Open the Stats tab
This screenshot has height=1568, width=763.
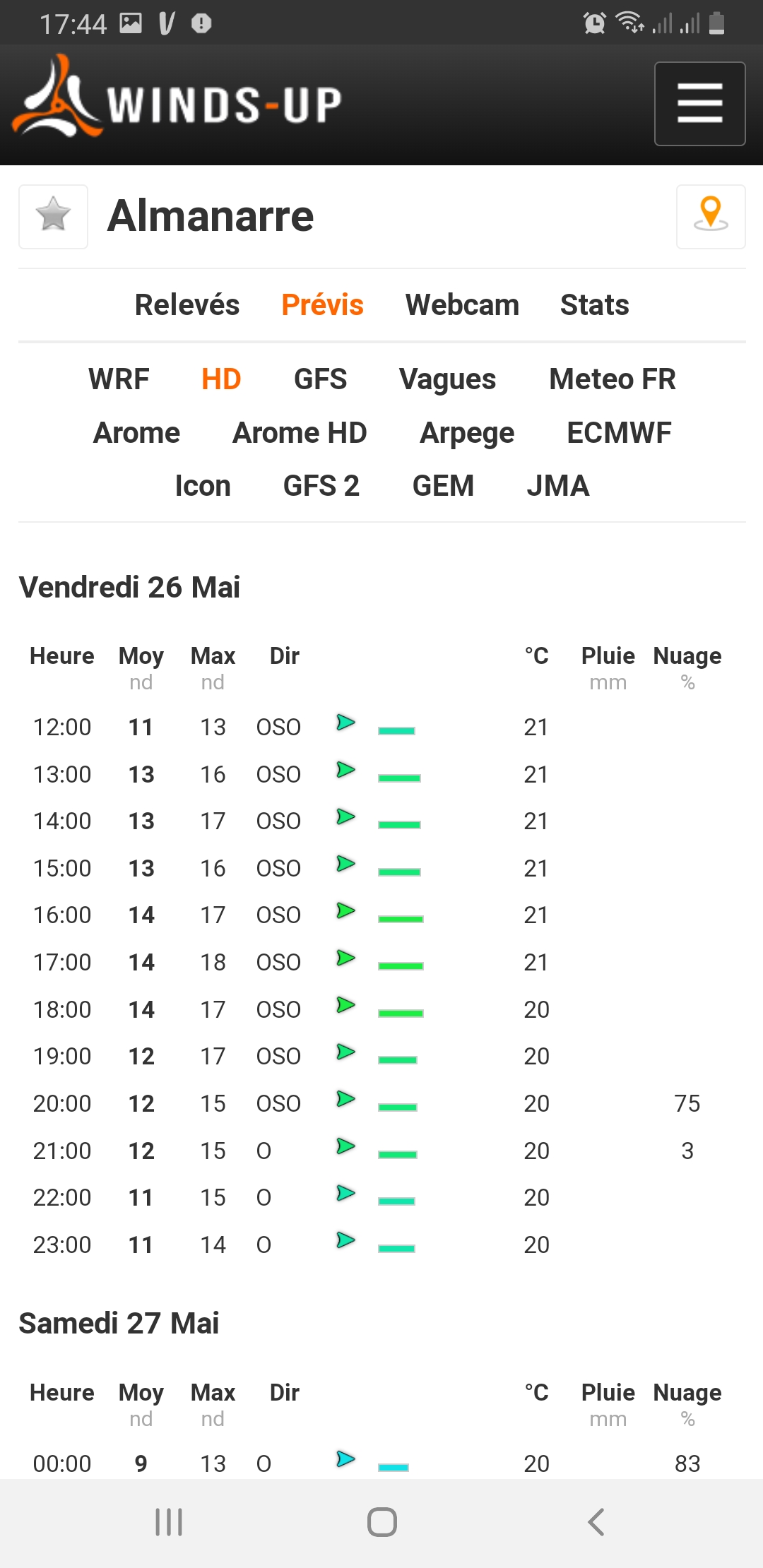click(595, 305)
